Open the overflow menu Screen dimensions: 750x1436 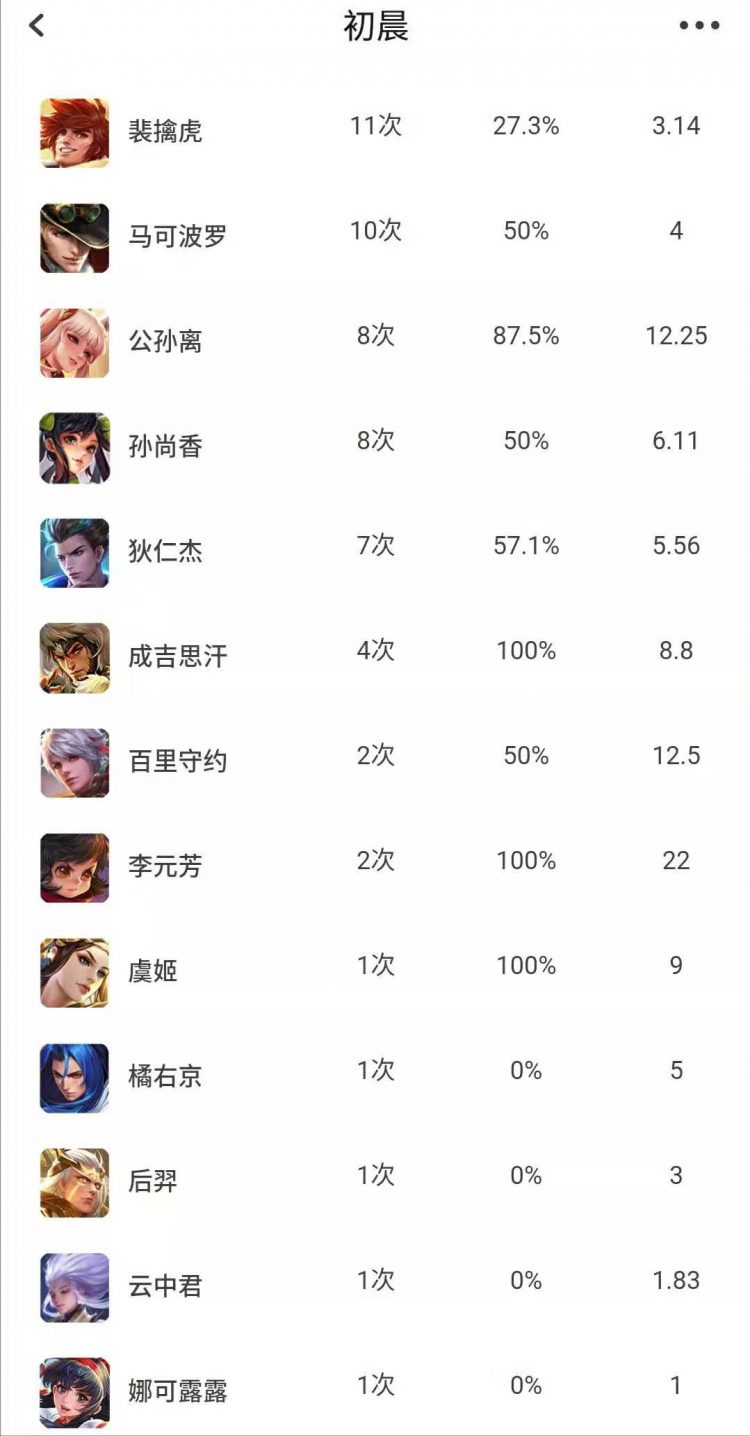point(699,26)
